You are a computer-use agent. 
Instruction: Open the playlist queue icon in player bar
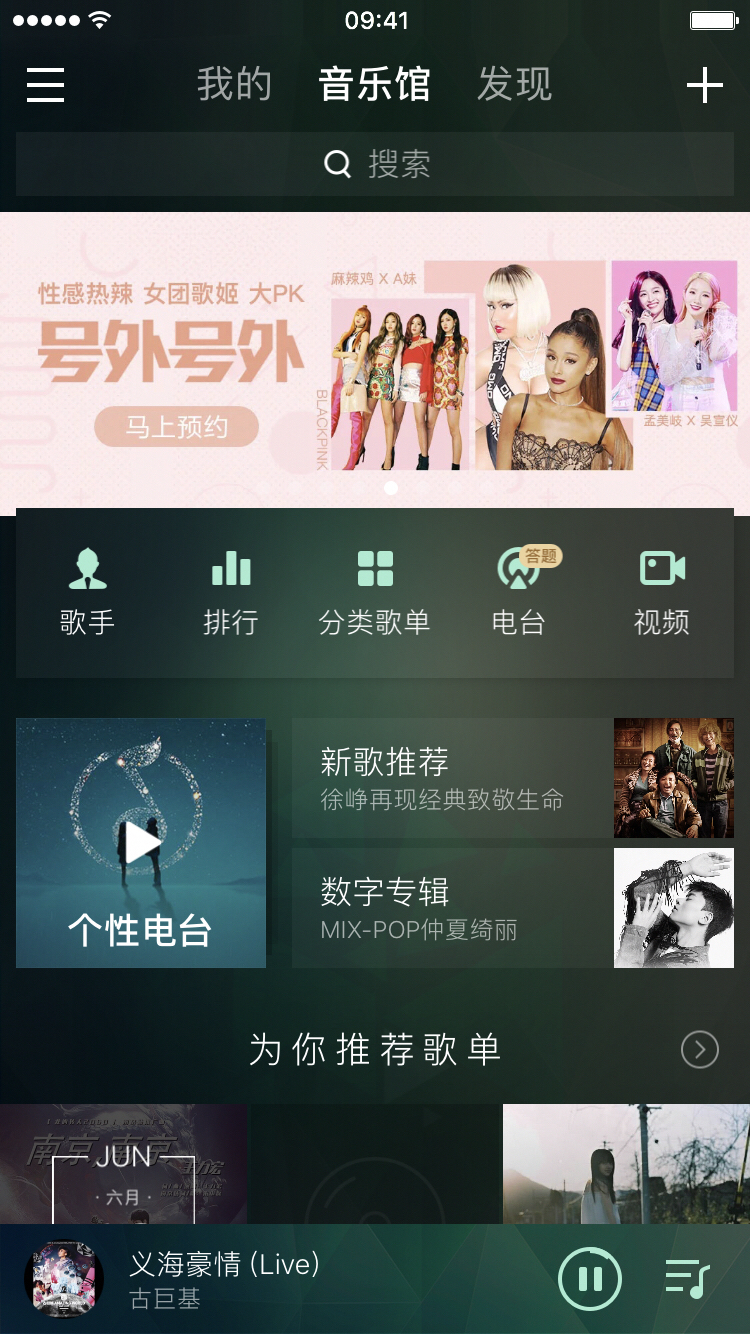688,1278
